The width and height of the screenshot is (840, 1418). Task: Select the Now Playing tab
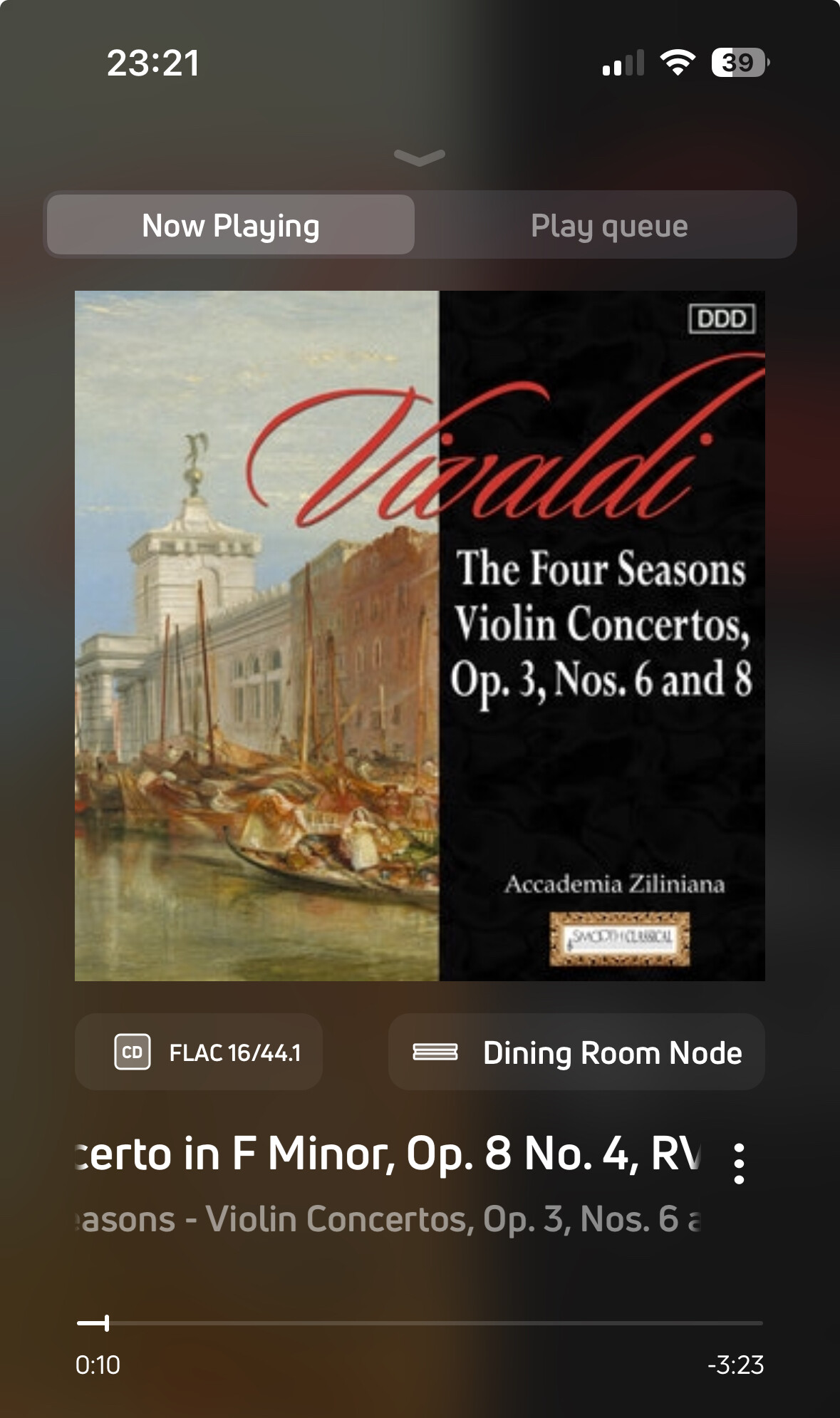click(230, 225)
